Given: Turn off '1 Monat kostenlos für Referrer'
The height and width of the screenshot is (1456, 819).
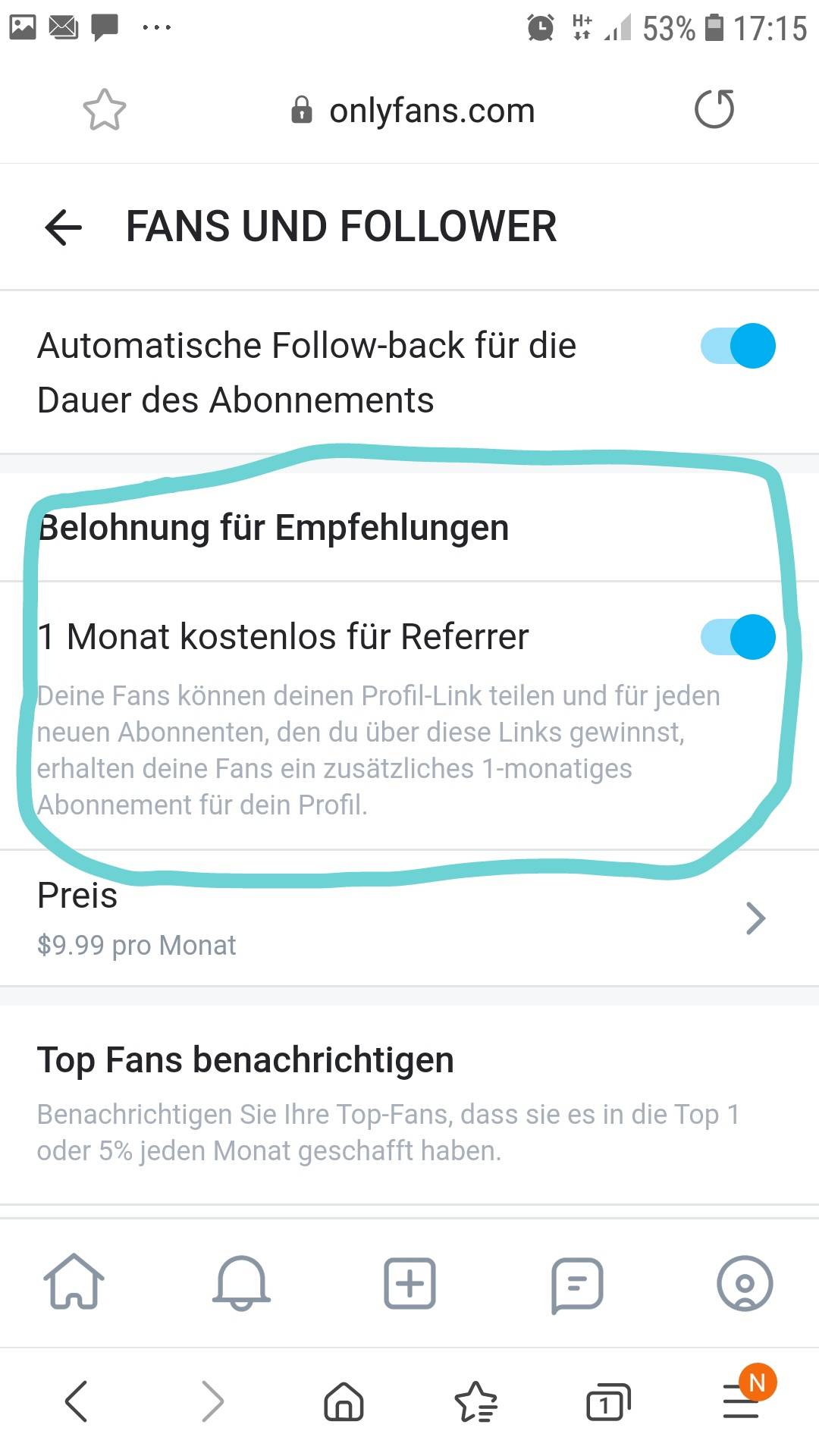Looking at the screenshot, I should [734, 638].
